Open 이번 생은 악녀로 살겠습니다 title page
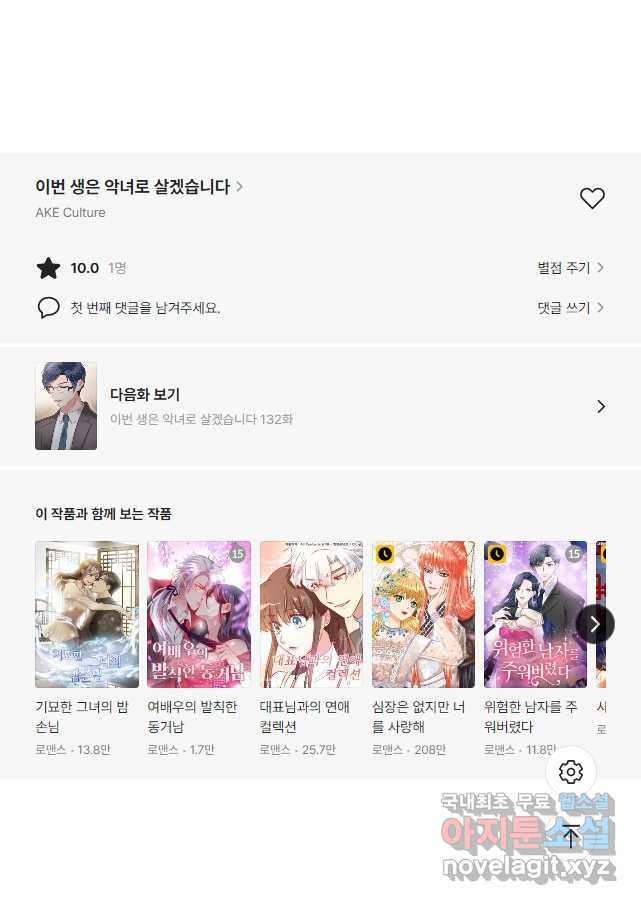The height and width of the screenshot is (905, 641). point(139,187)
